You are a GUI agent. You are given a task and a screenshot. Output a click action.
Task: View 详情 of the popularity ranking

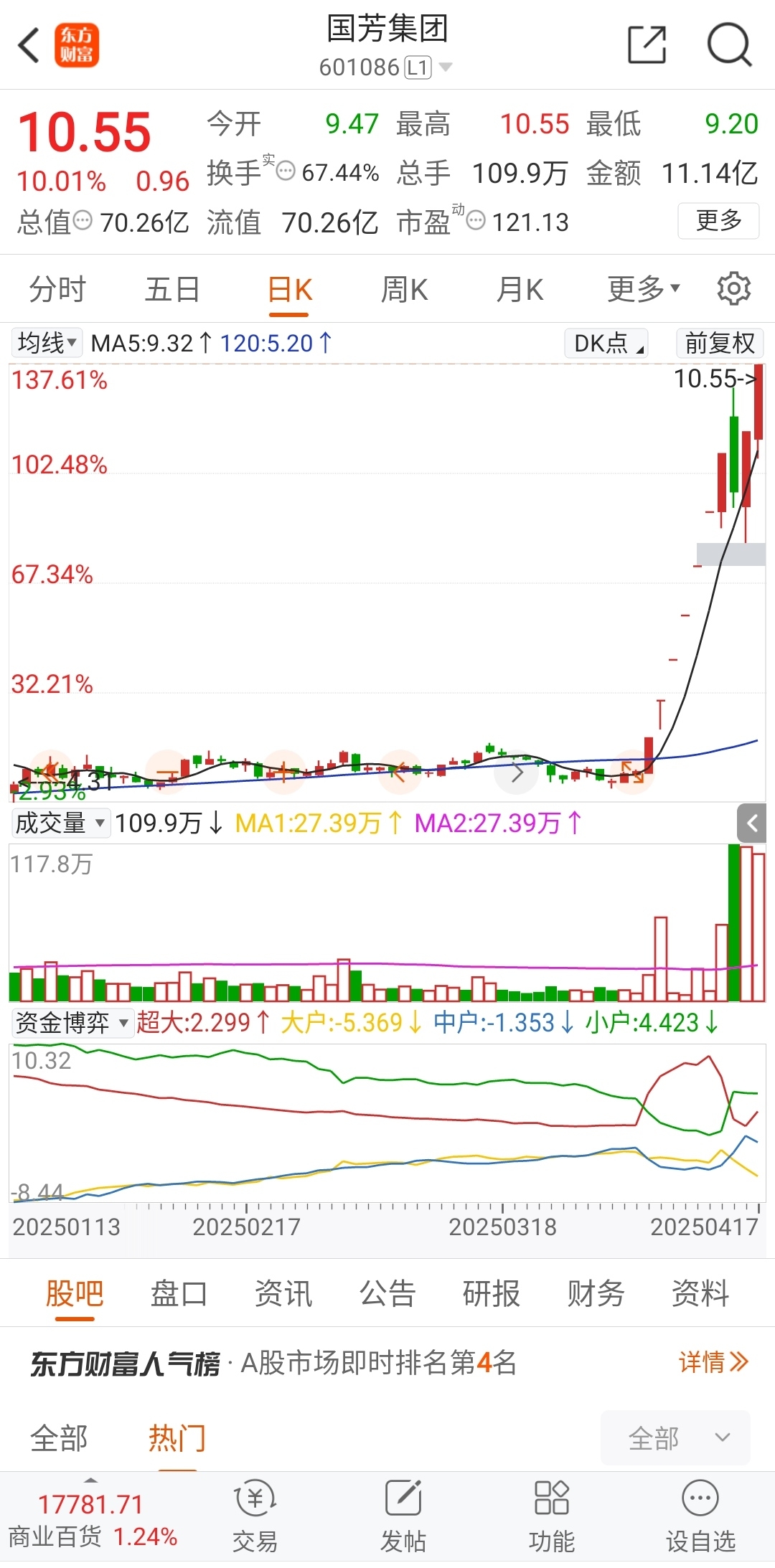(x=713, y=1362)
